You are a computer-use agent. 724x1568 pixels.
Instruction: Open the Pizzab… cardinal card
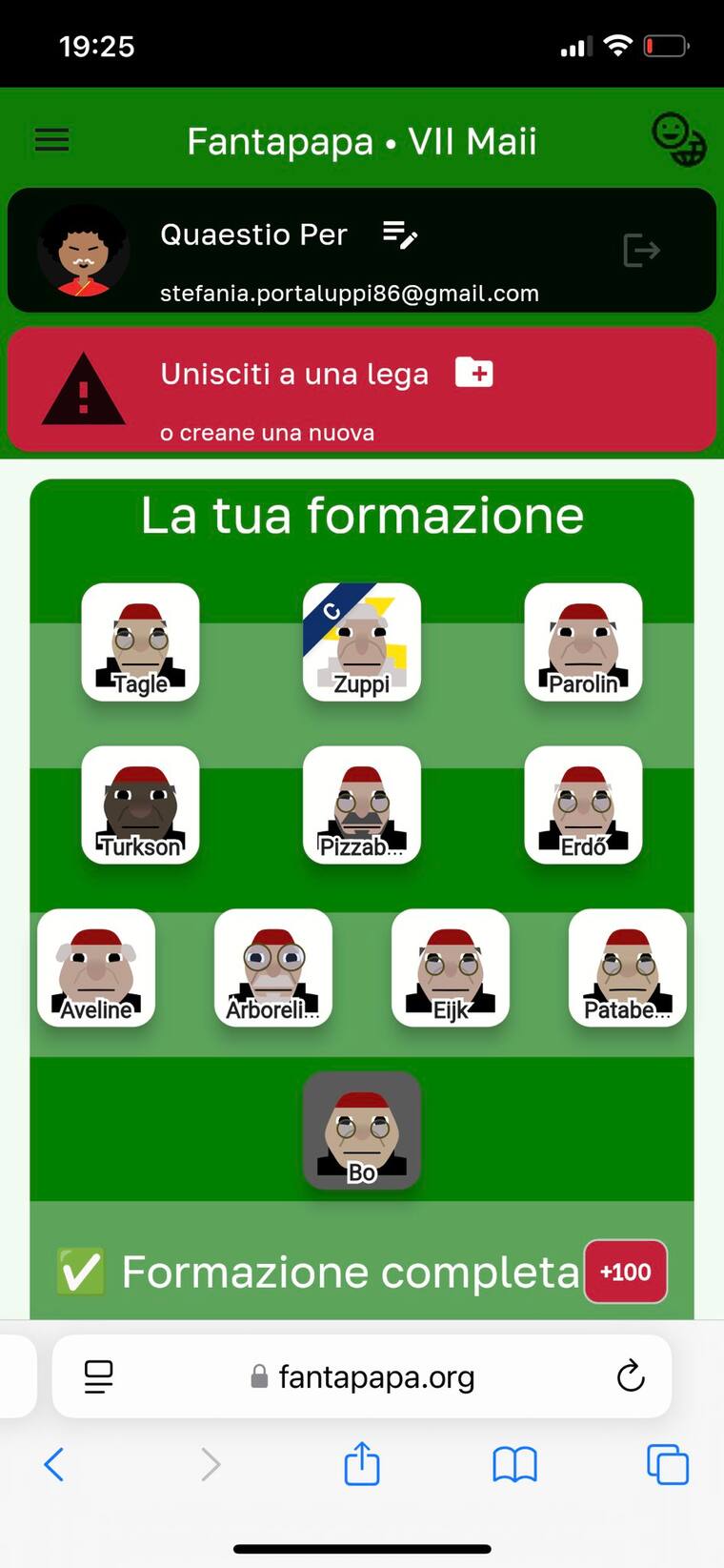361,804
